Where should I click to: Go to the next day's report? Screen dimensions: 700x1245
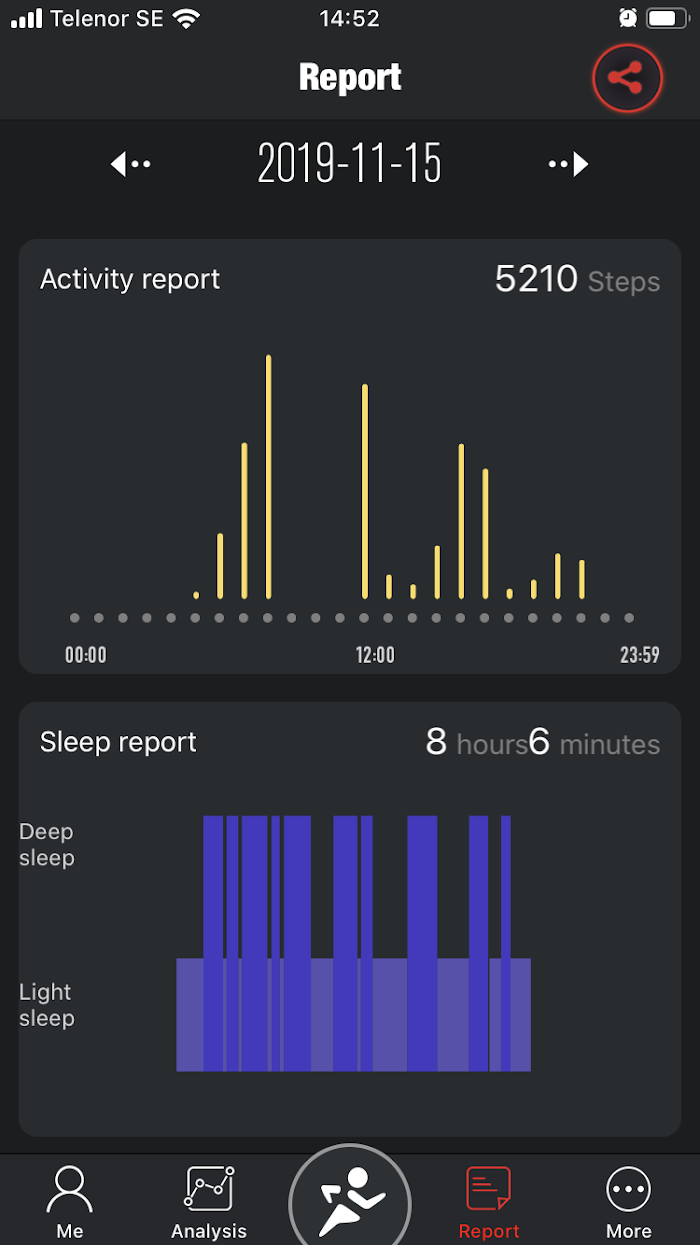point(568,164)
